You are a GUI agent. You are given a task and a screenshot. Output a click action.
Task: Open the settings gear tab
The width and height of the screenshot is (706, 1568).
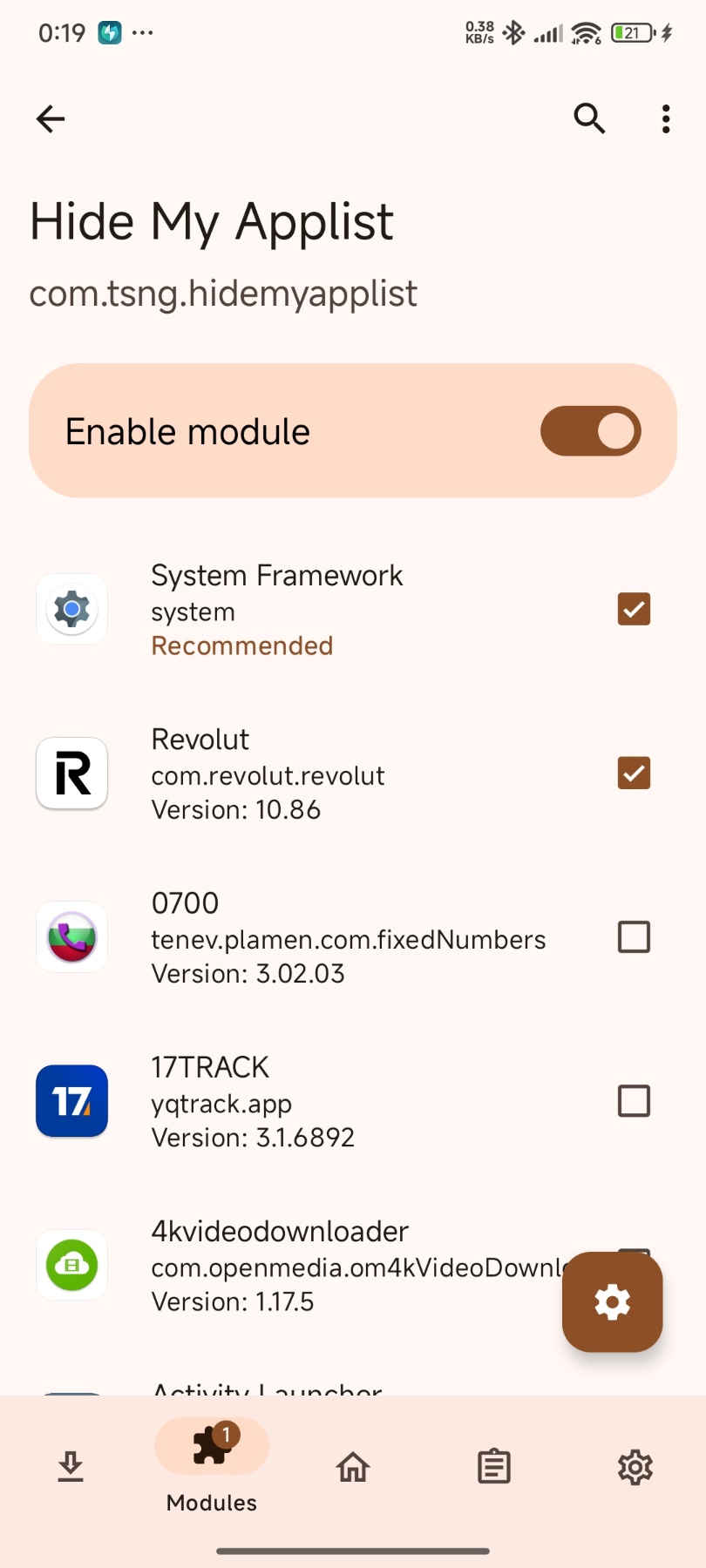pos(635,1467)
